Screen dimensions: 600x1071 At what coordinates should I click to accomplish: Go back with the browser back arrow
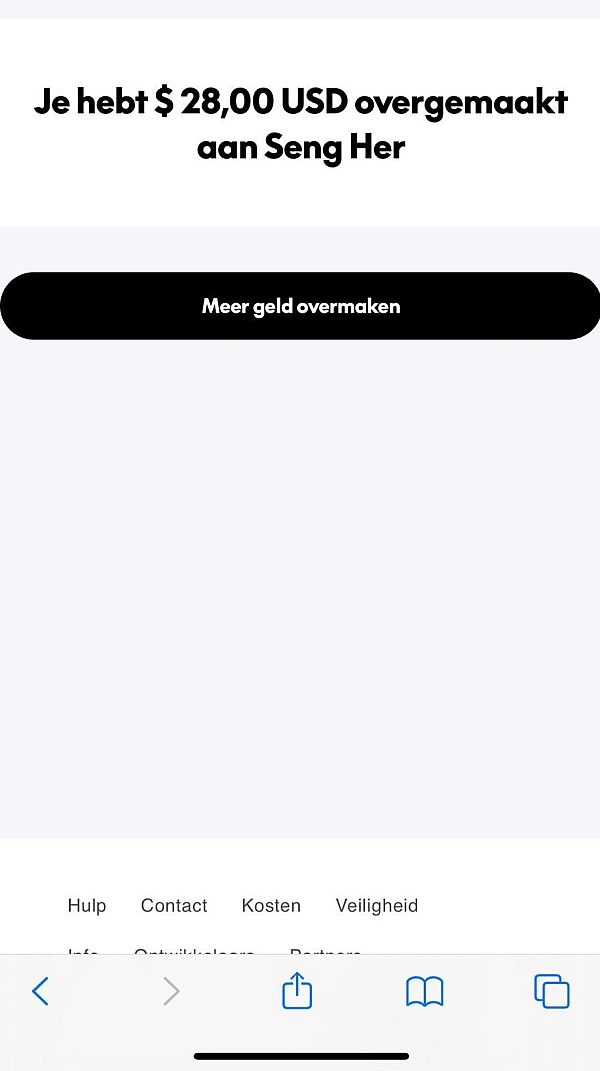click(x=40, y=991)
